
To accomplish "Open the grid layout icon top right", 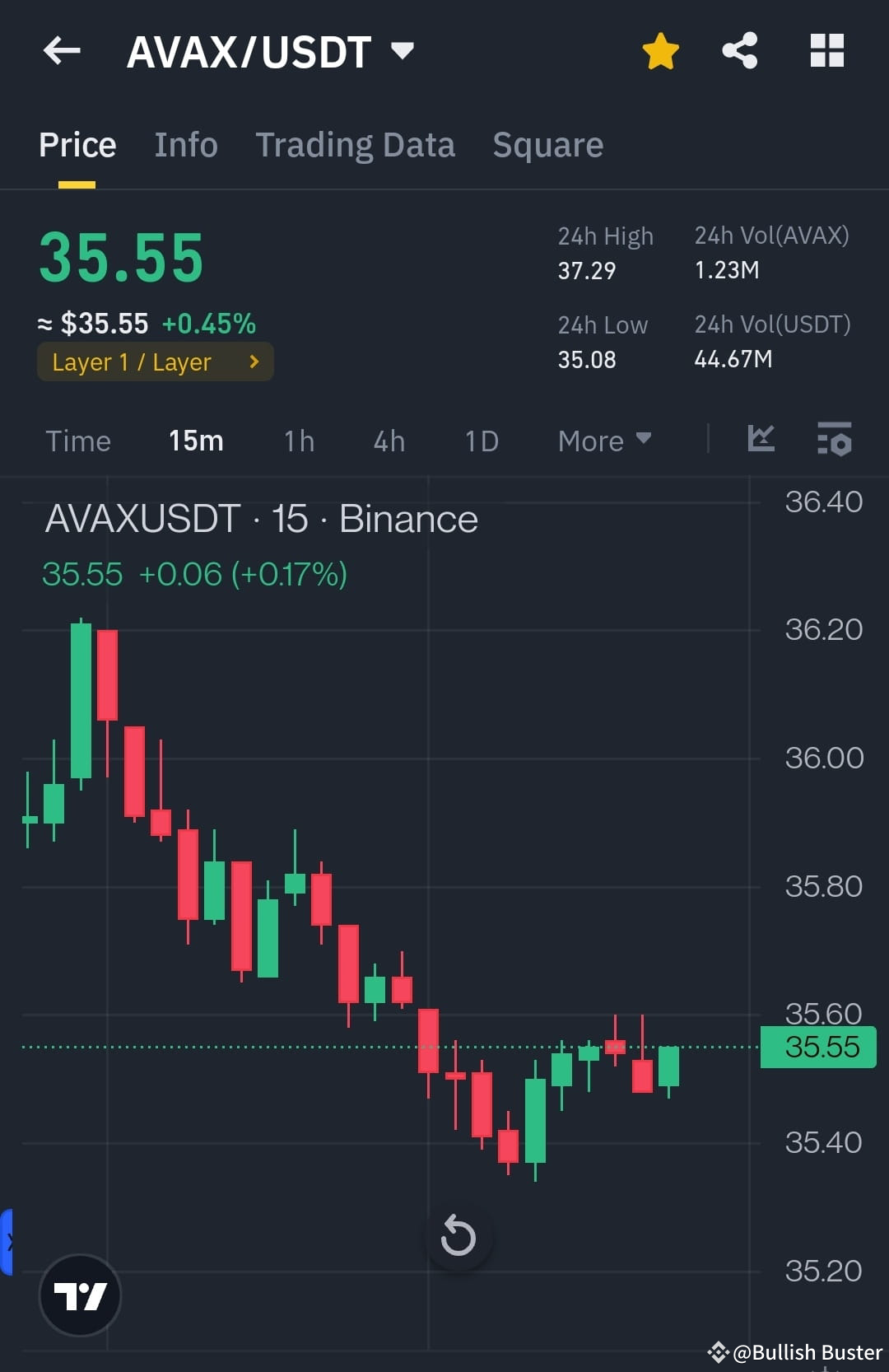I will 826,51.
